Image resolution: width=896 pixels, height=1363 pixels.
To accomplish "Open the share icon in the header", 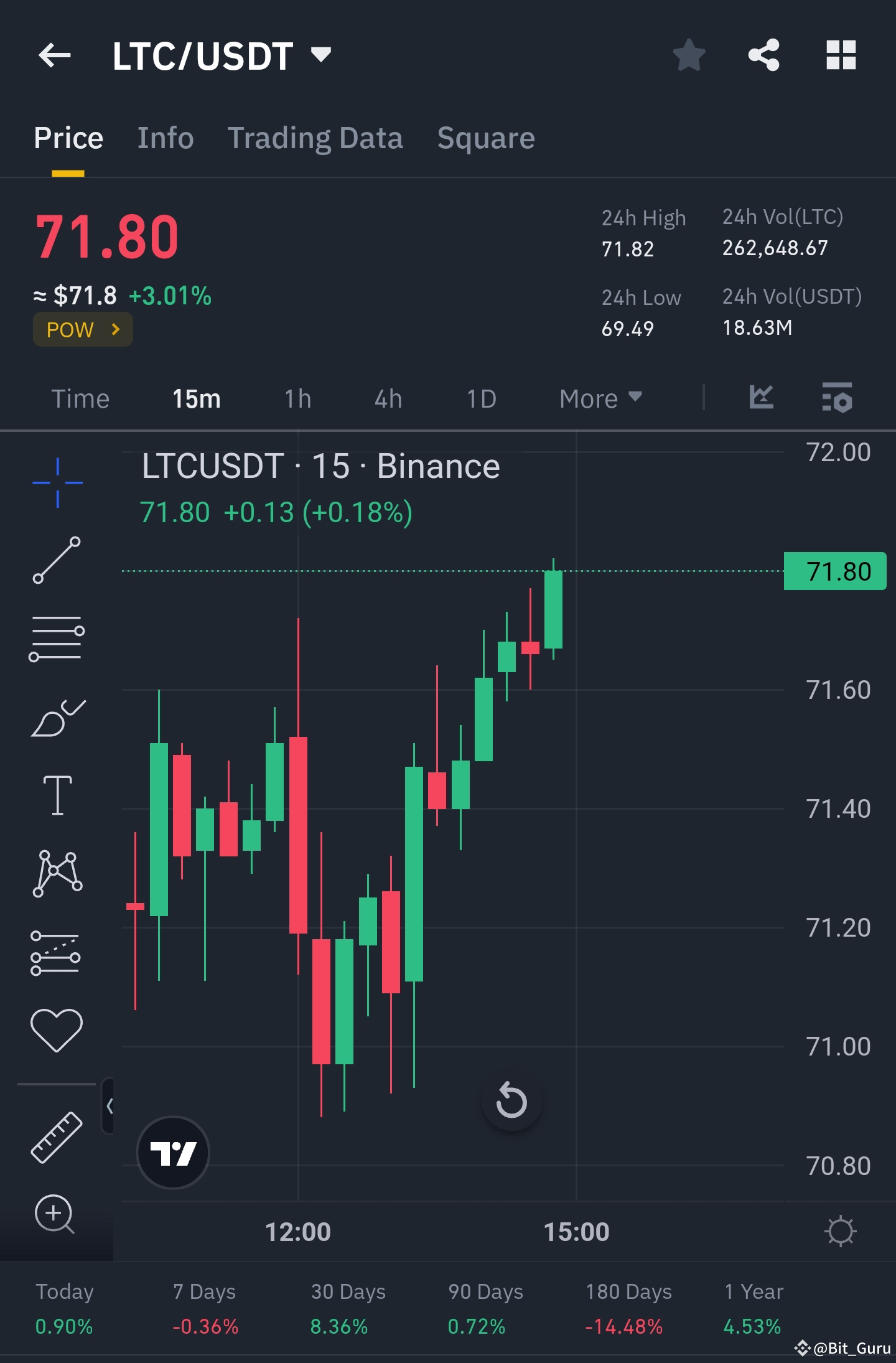I will [765, 55].
